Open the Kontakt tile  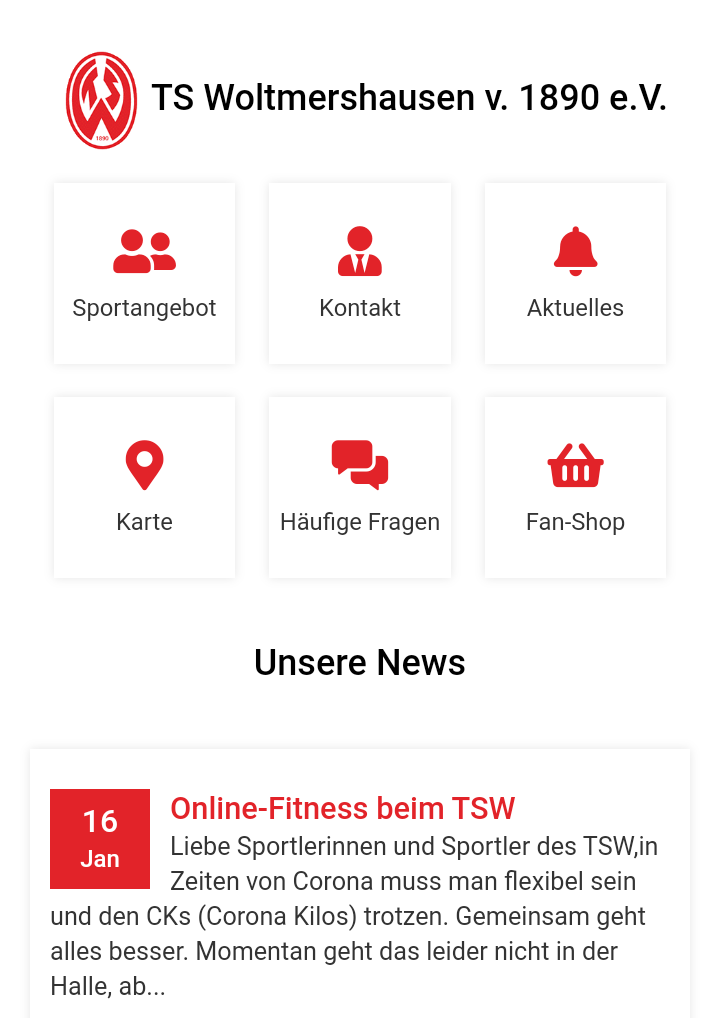coord(360,273)
